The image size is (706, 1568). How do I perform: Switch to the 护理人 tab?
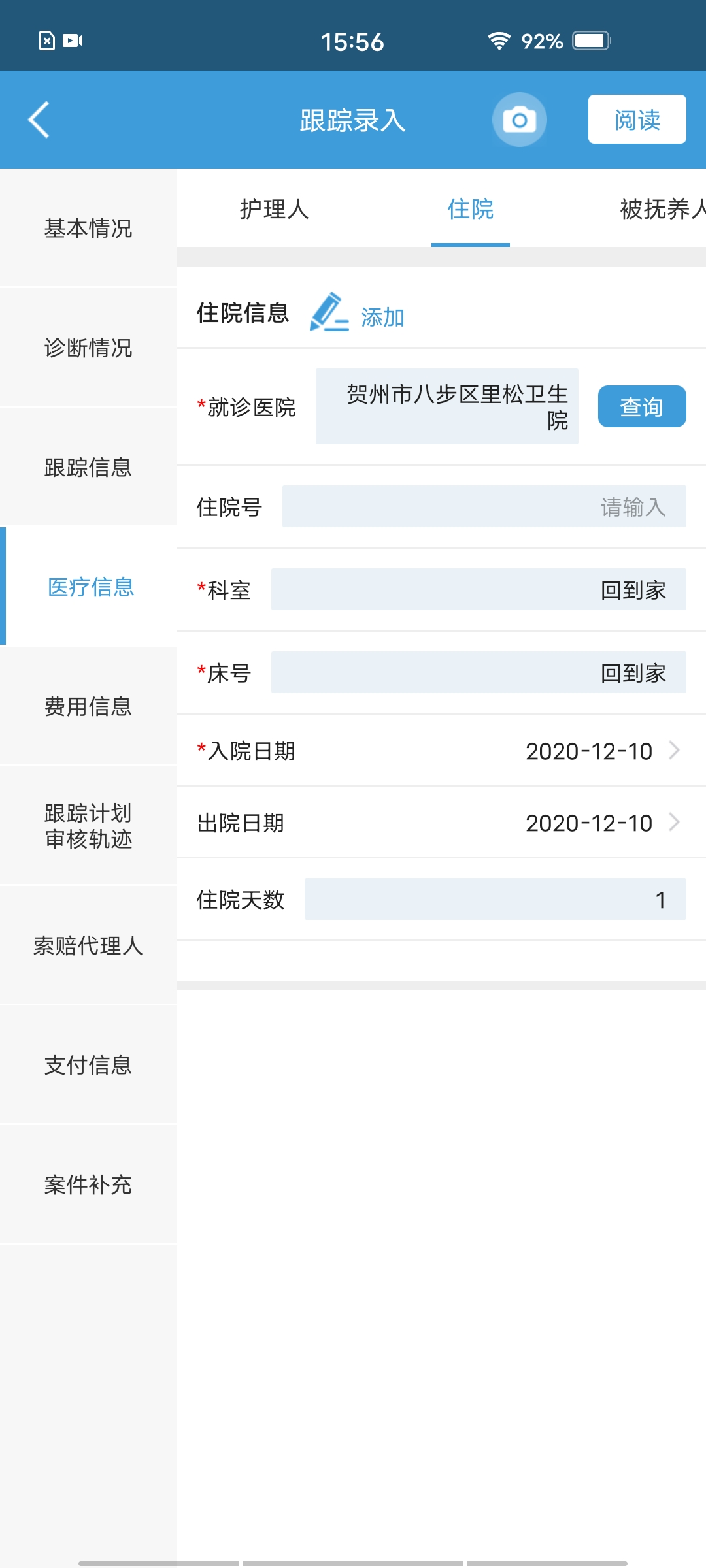tap(275, 209)
